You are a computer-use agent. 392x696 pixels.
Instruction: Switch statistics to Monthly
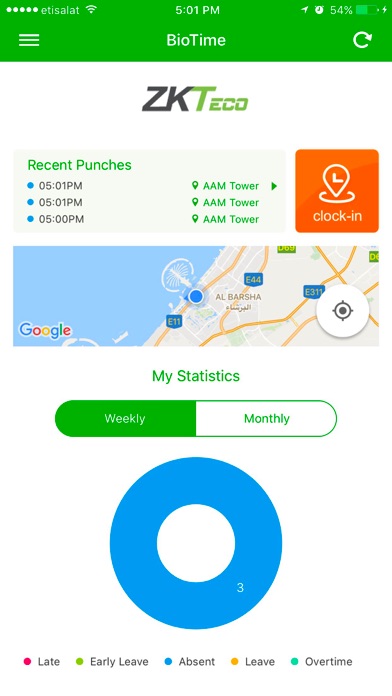tap(266, 419)
